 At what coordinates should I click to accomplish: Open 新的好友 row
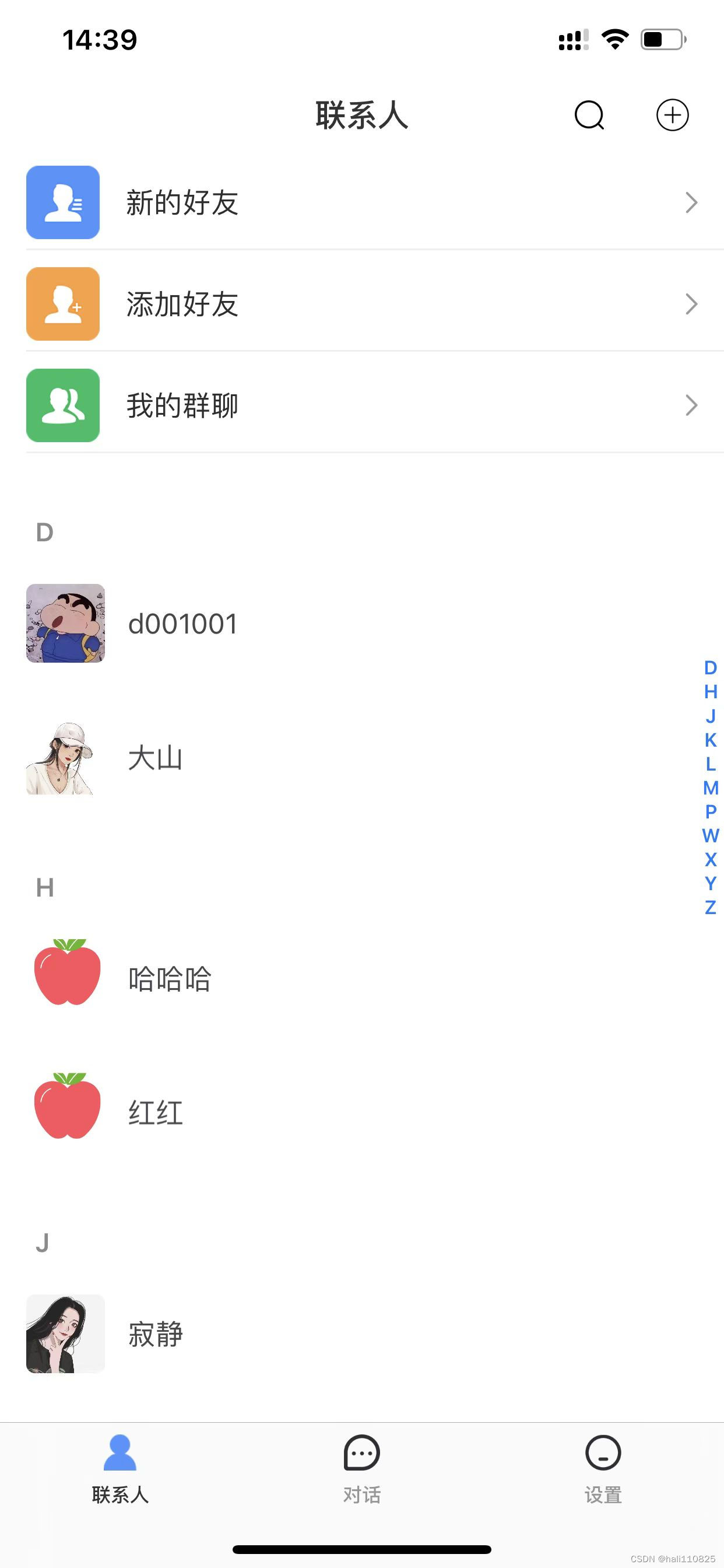[x=362, y=202]
